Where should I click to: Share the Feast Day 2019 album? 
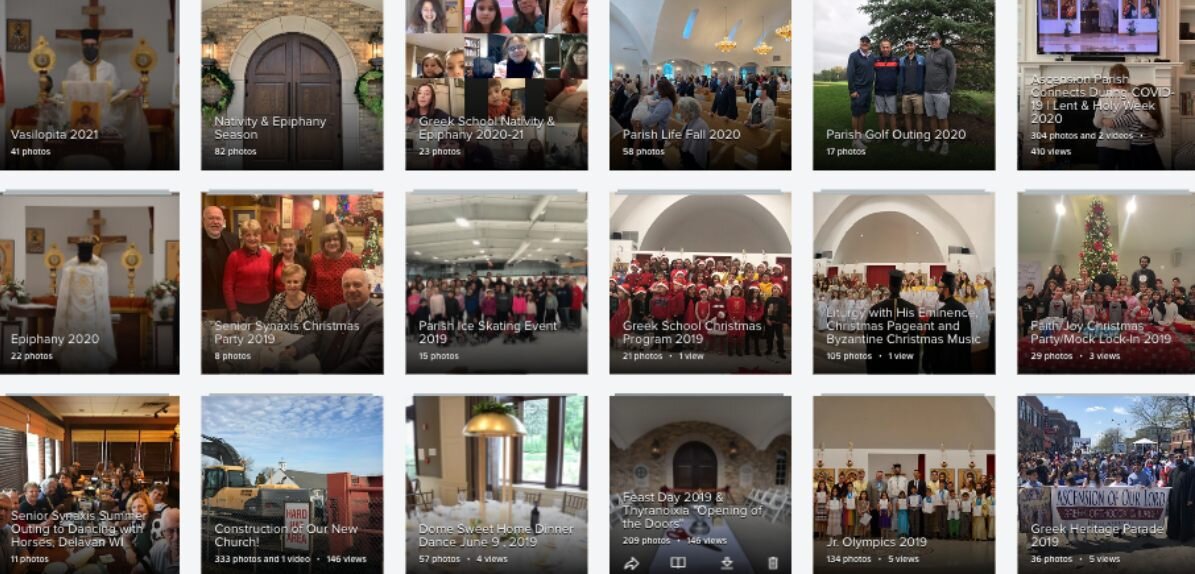pyautogui.click(x=631, y=563)
